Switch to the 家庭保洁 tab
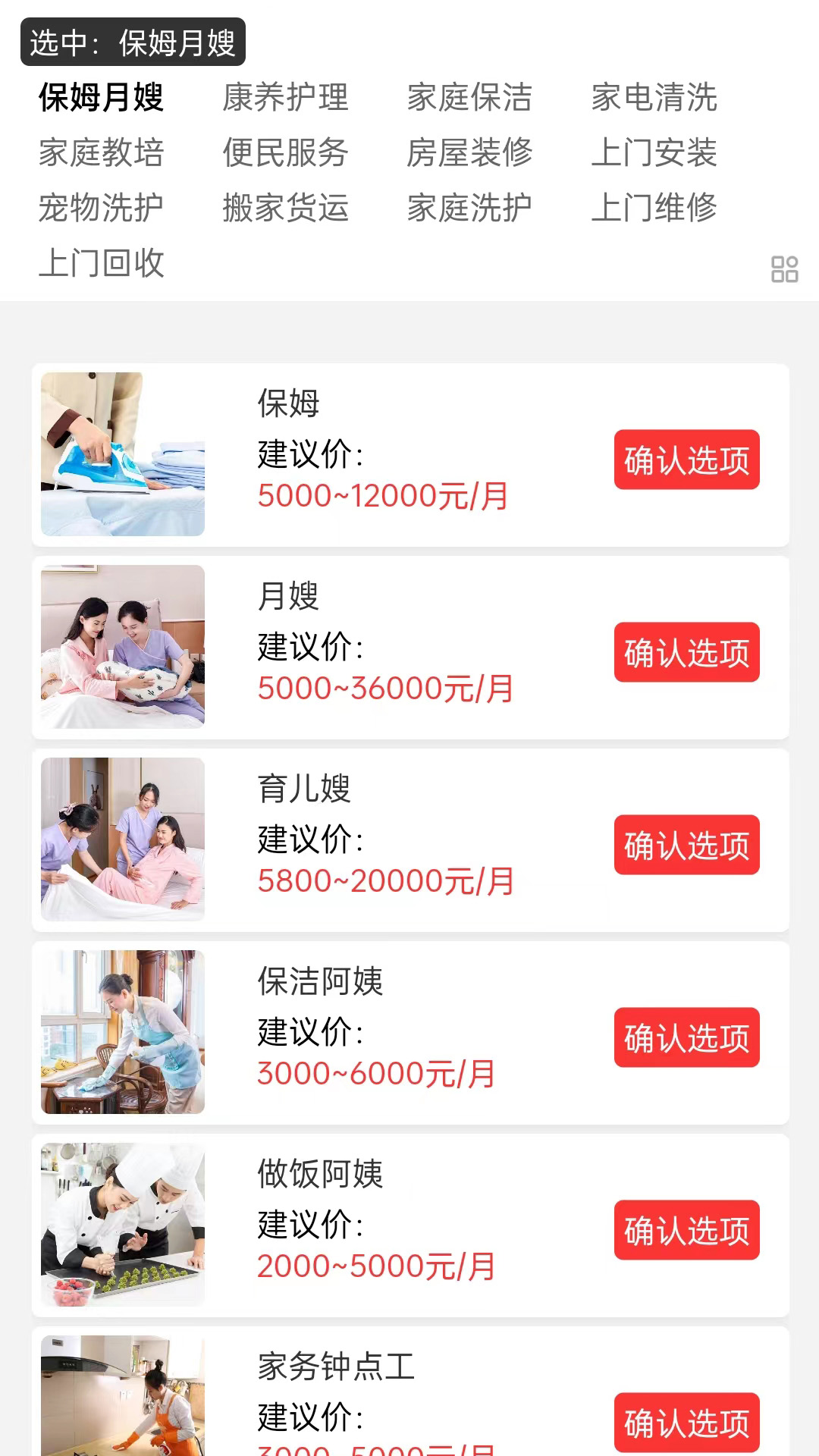 470,97
